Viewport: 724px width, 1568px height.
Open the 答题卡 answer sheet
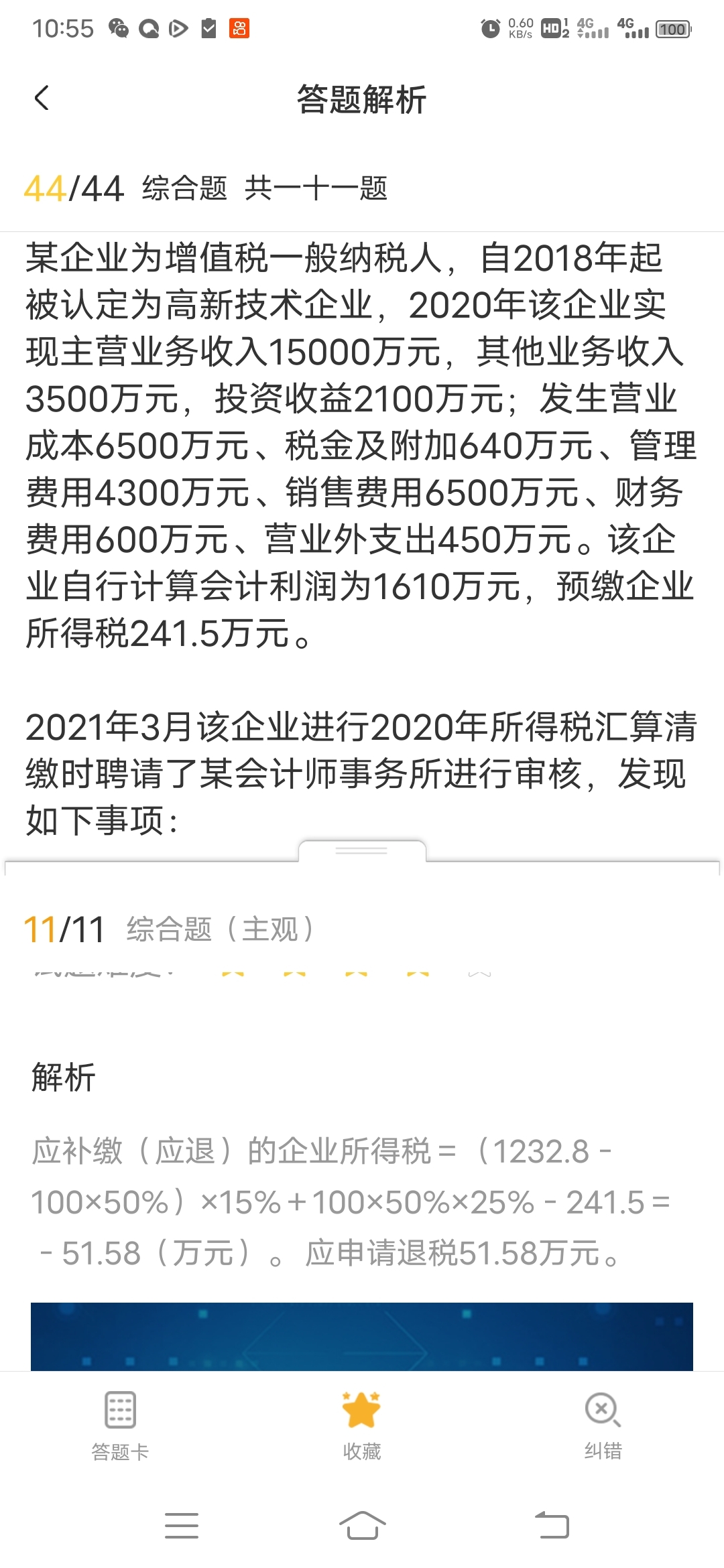pos(121,1423)
